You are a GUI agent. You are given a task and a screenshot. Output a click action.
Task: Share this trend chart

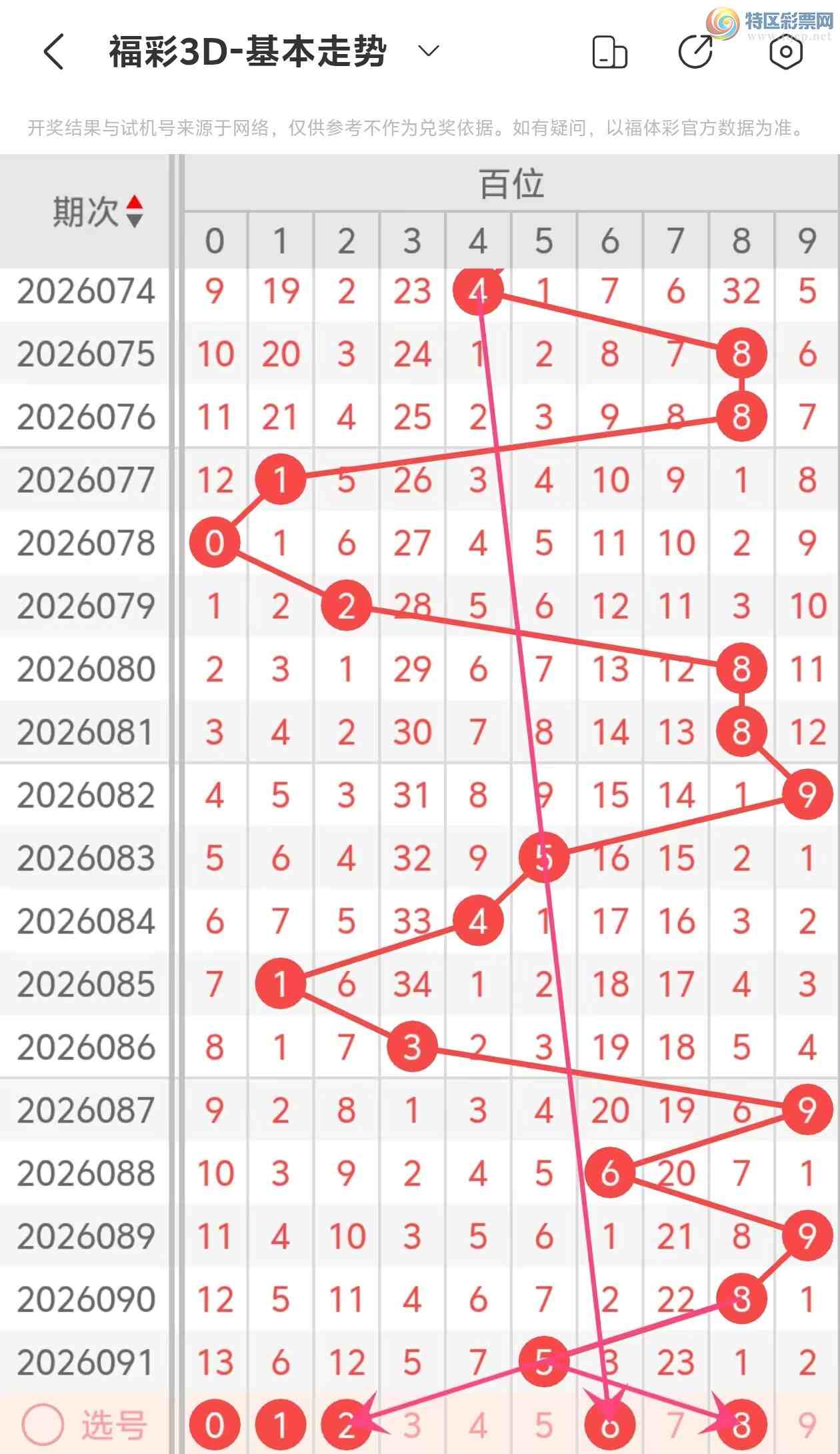click(696, 51)
